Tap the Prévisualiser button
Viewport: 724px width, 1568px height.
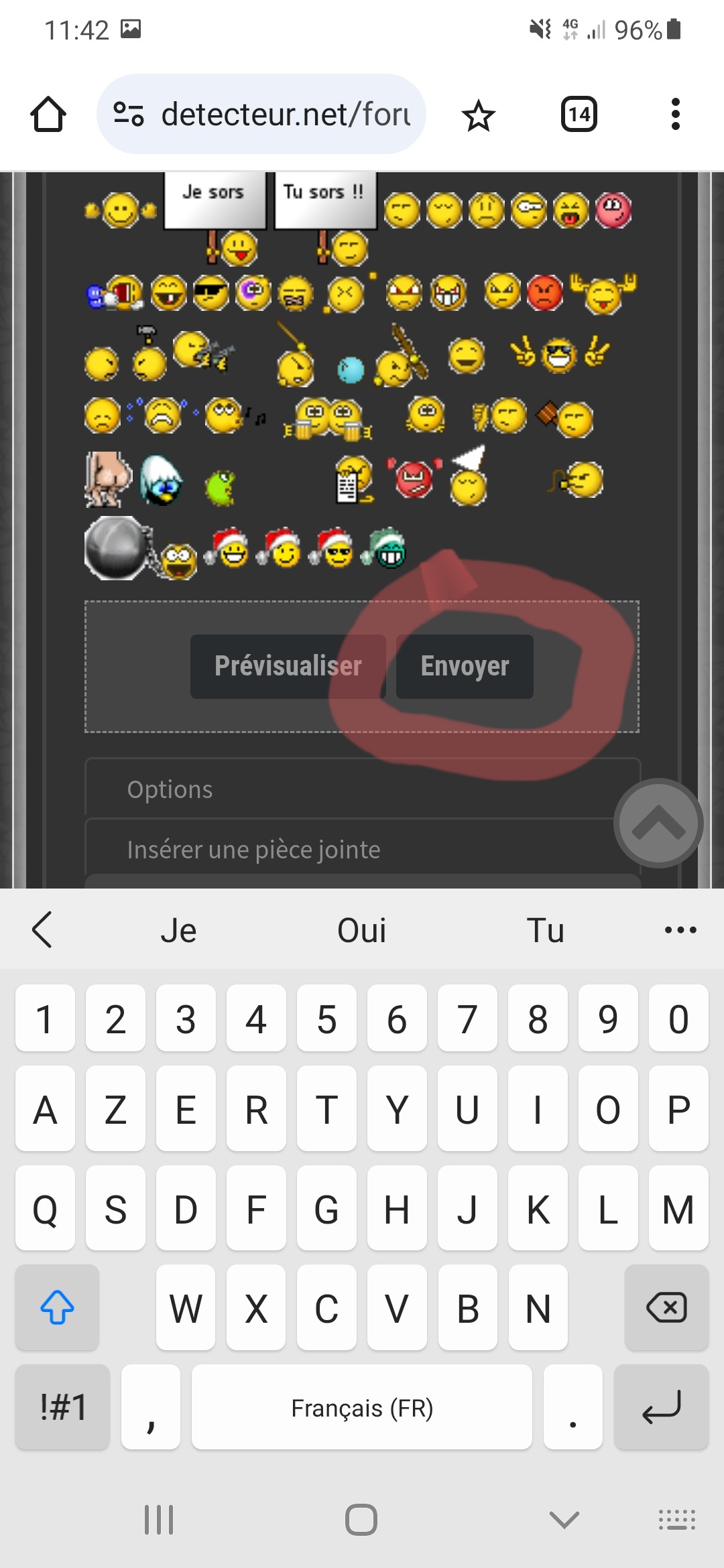coord(288,666)
